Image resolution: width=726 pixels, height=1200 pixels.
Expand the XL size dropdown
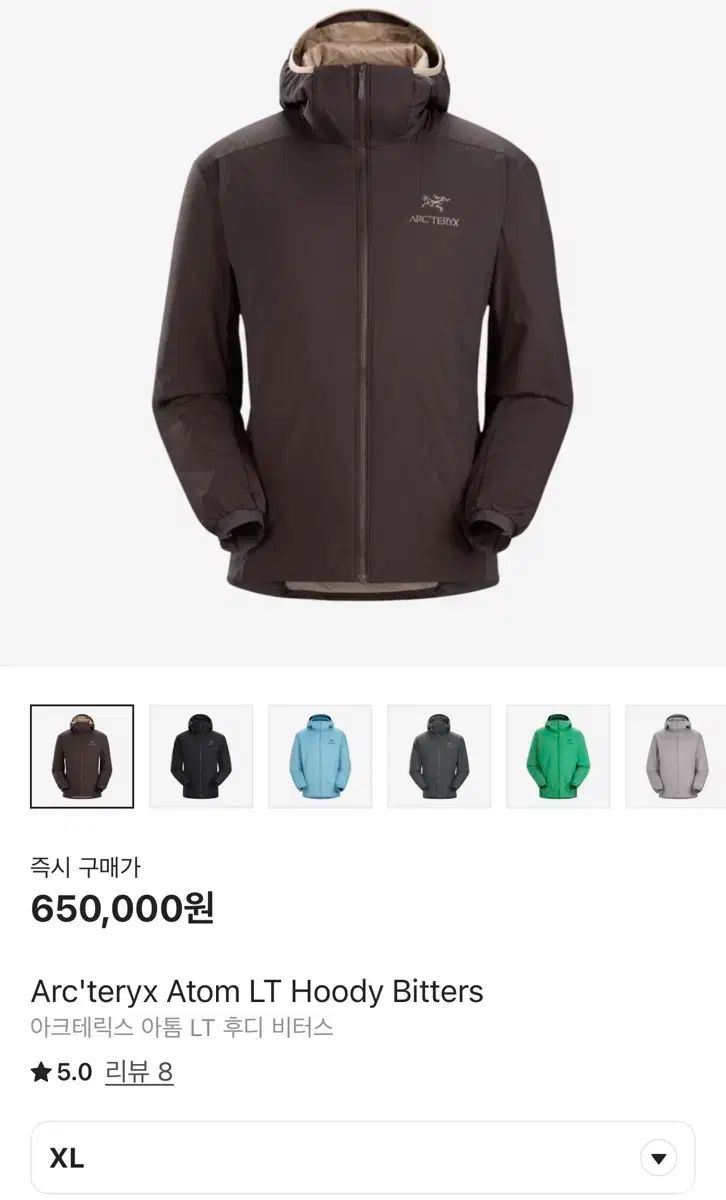point(657,1159)
